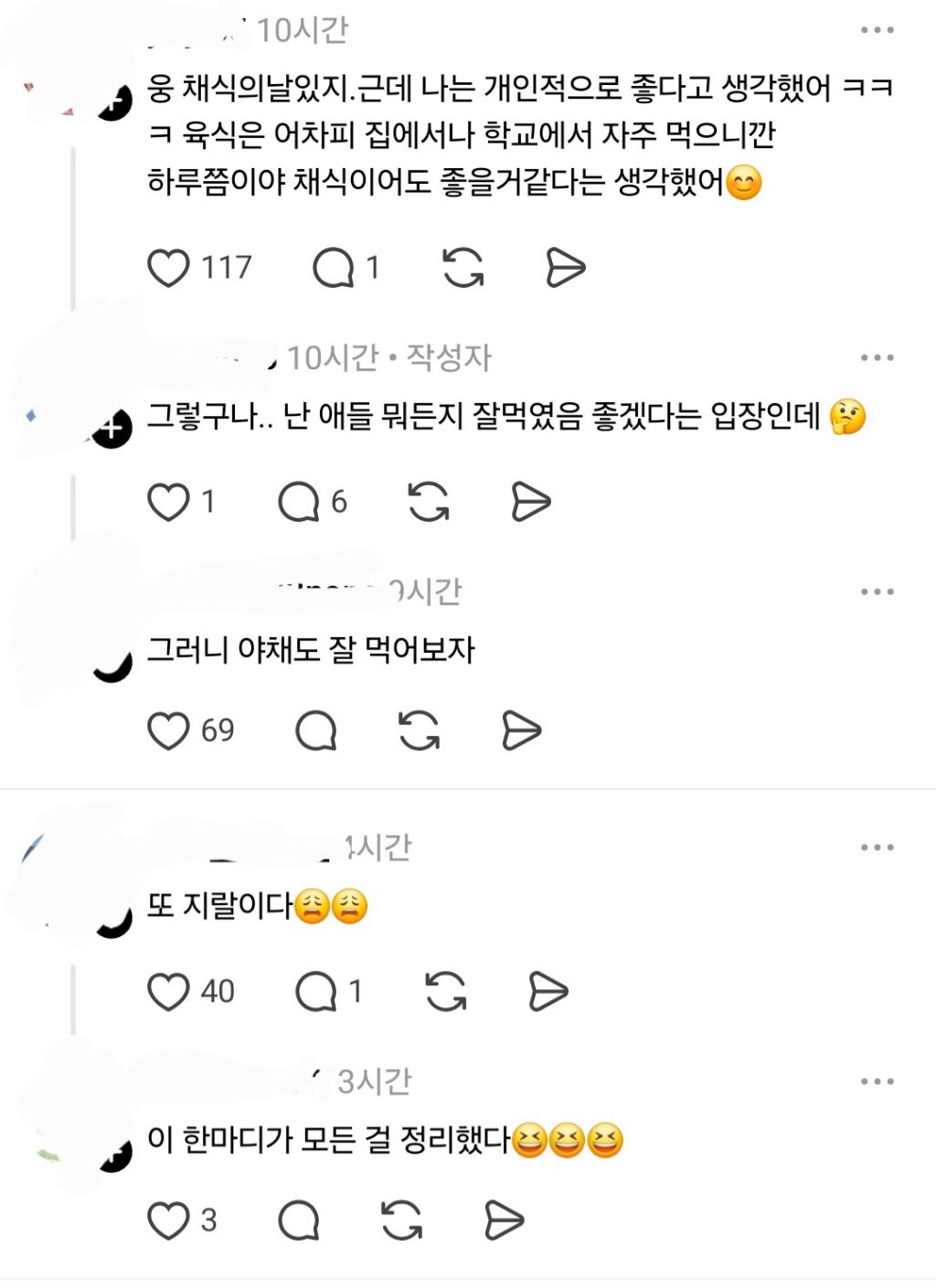The image size is (936, 1288).
Task: Repost the 또 지랄이다 comment
Action: click(447, 989)
